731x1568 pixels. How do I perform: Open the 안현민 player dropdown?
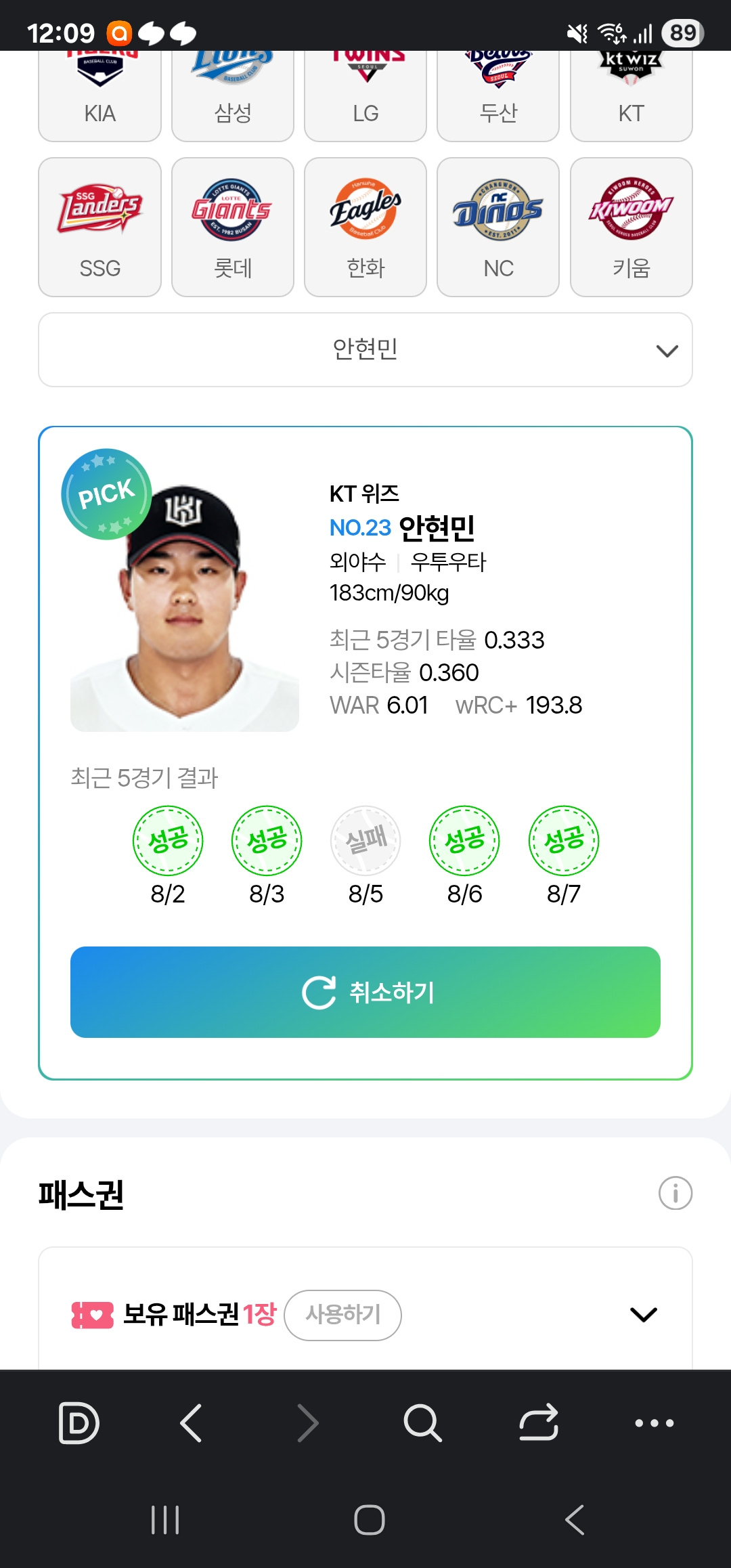click(x=365, y=350)
